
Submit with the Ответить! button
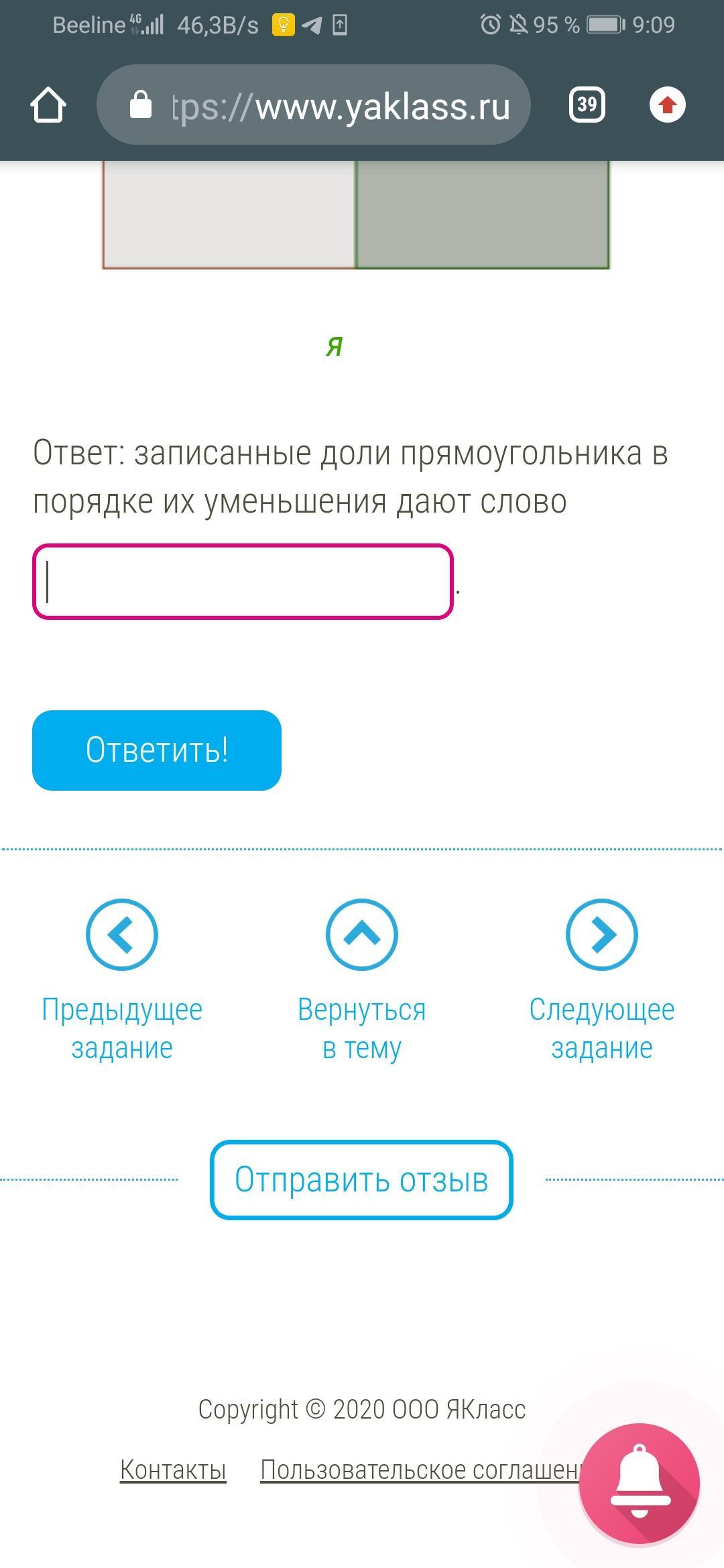(x=157, y=750)
